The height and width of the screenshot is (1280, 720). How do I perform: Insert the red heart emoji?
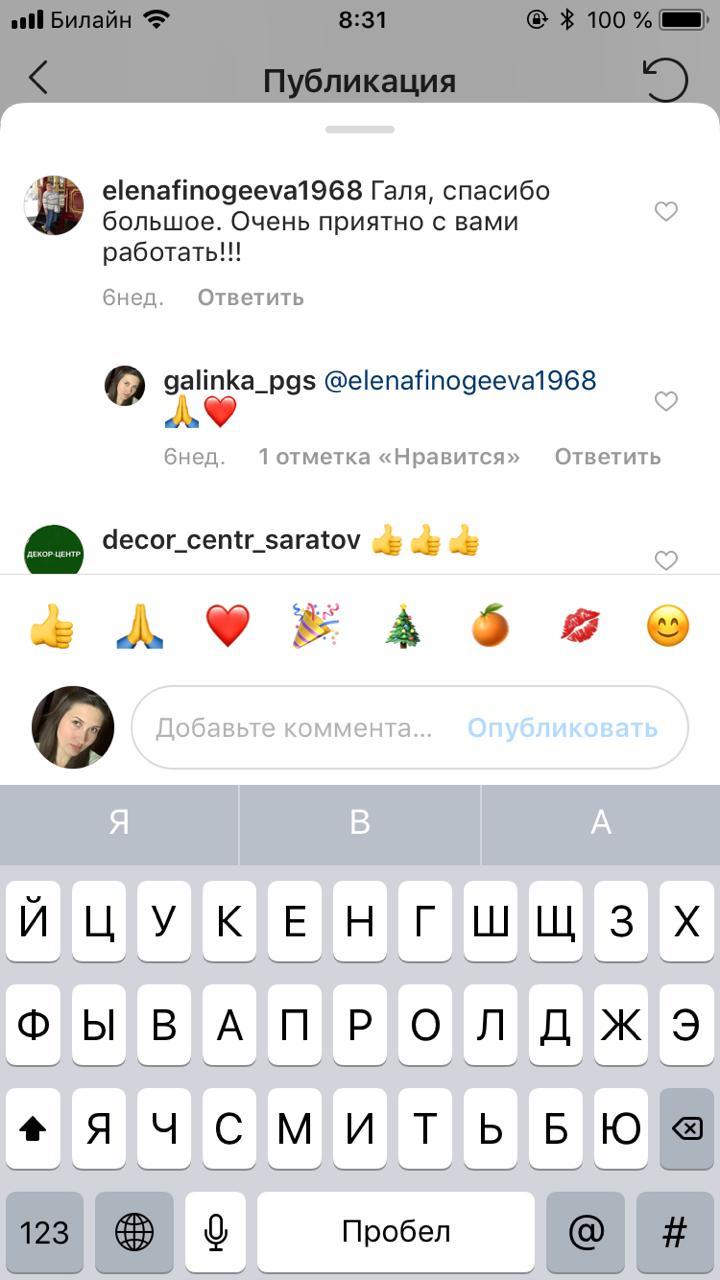pyautogui.click(x=228, y=627)
